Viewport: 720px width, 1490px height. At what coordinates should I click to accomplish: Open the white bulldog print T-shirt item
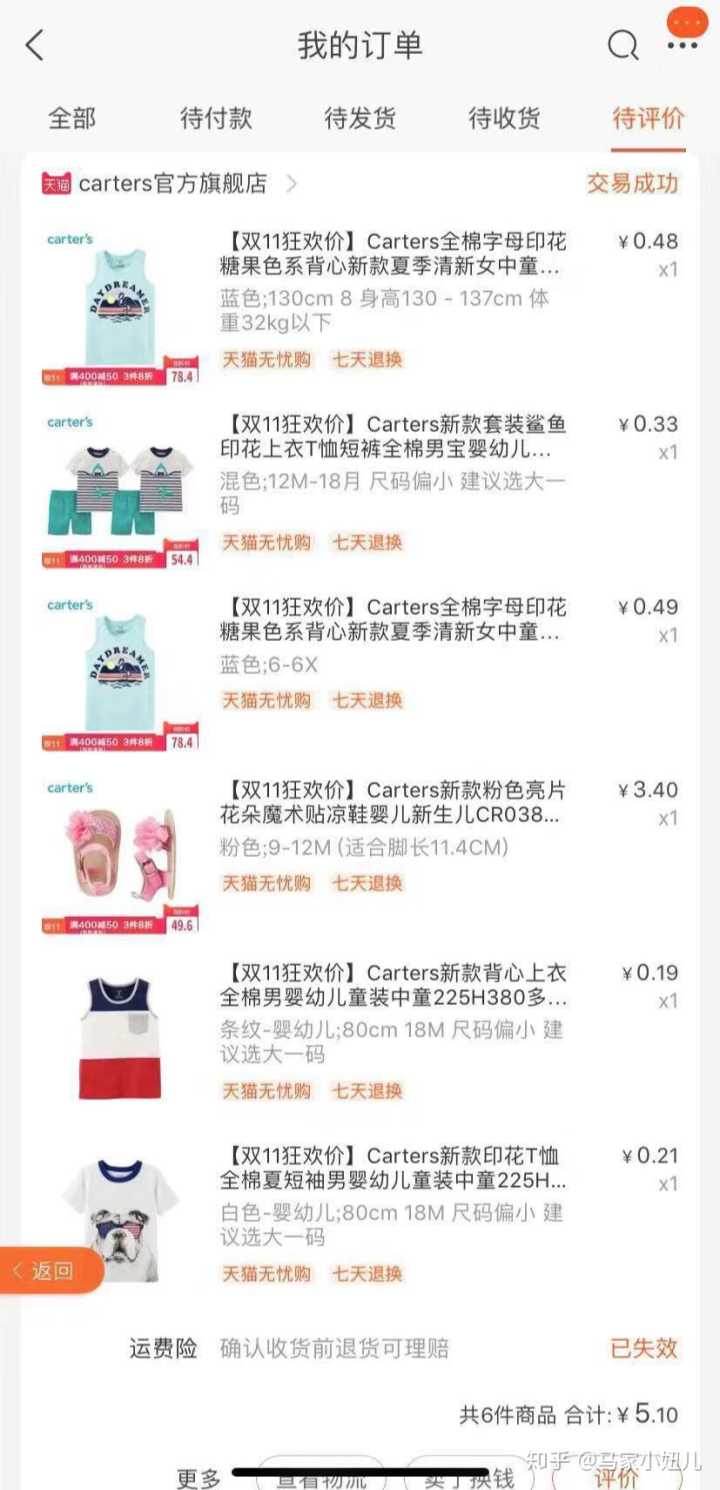click(x=392, y=1168)
